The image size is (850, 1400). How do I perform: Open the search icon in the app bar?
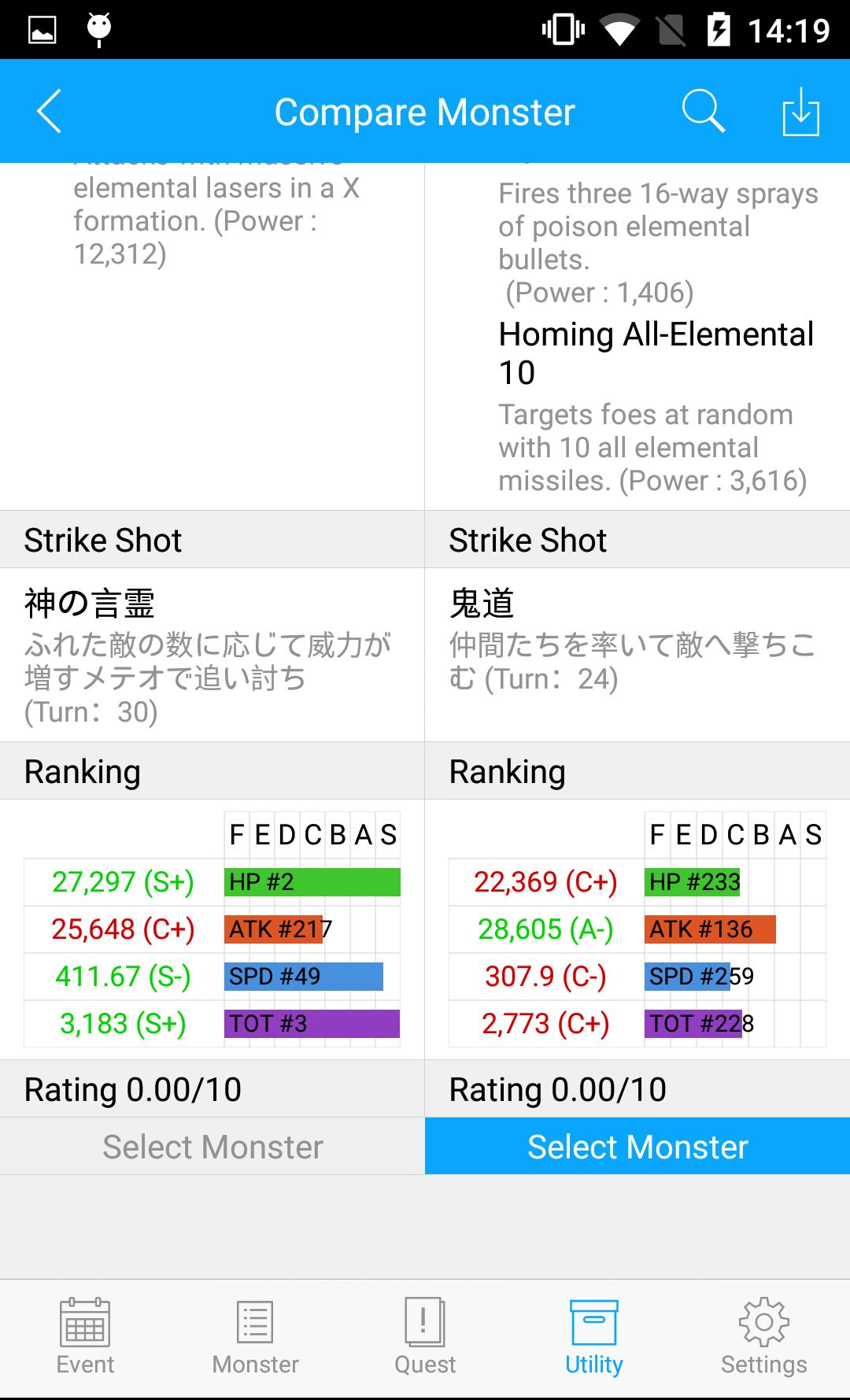702,112
